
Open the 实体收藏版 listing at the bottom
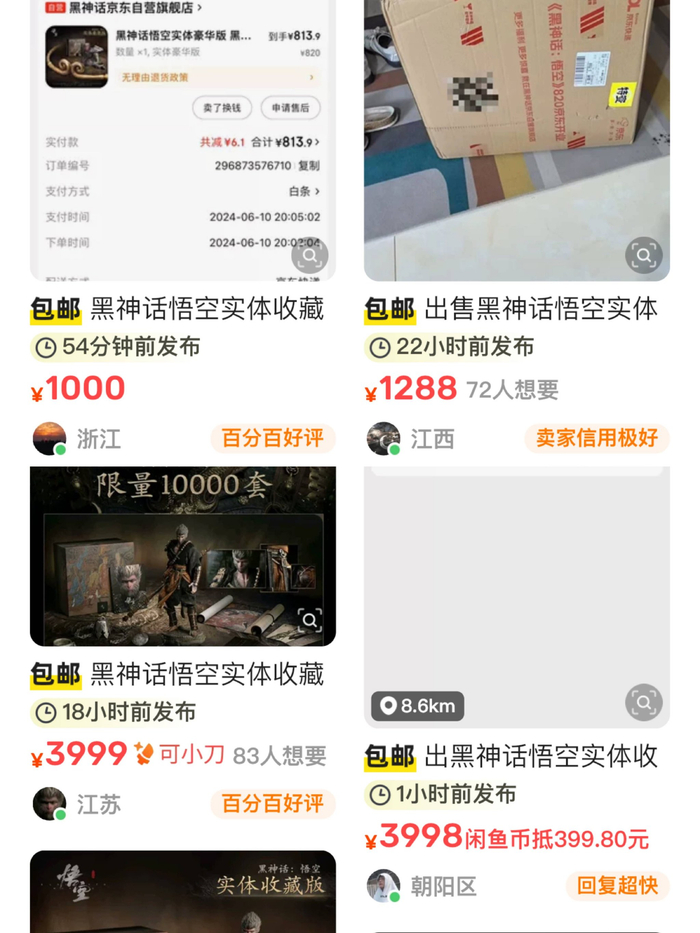tap(182, 892)
